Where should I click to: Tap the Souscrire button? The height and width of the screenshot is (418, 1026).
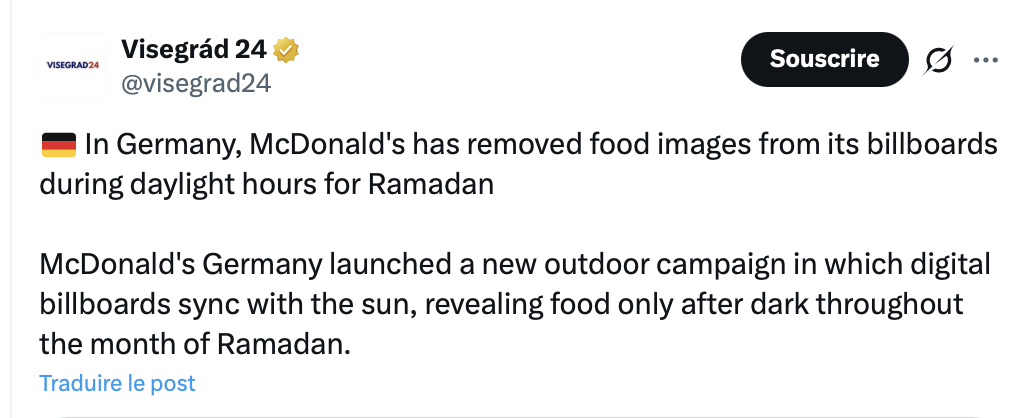point(824,60)
